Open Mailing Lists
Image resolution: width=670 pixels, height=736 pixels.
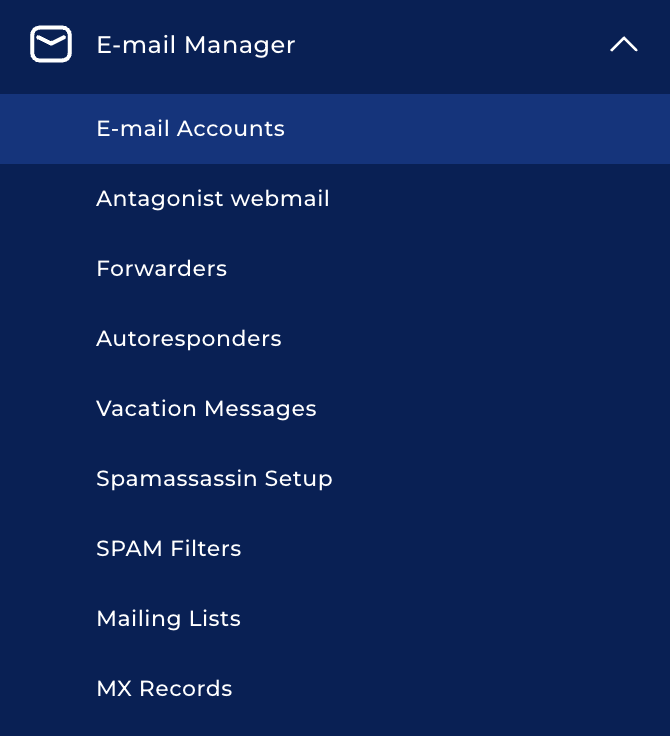[168, 619]
